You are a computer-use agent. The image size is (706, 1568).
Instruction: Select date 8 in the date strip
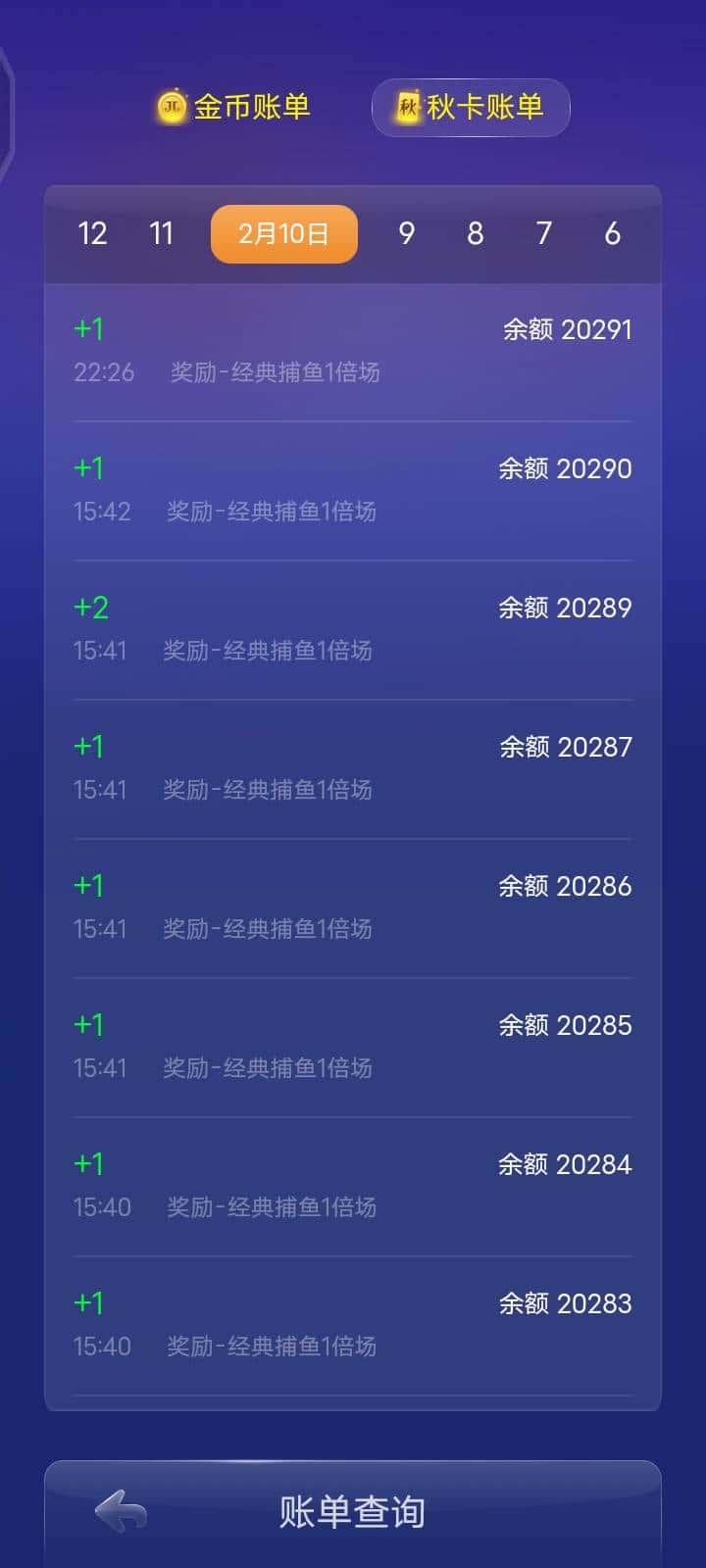pos(475,233)
